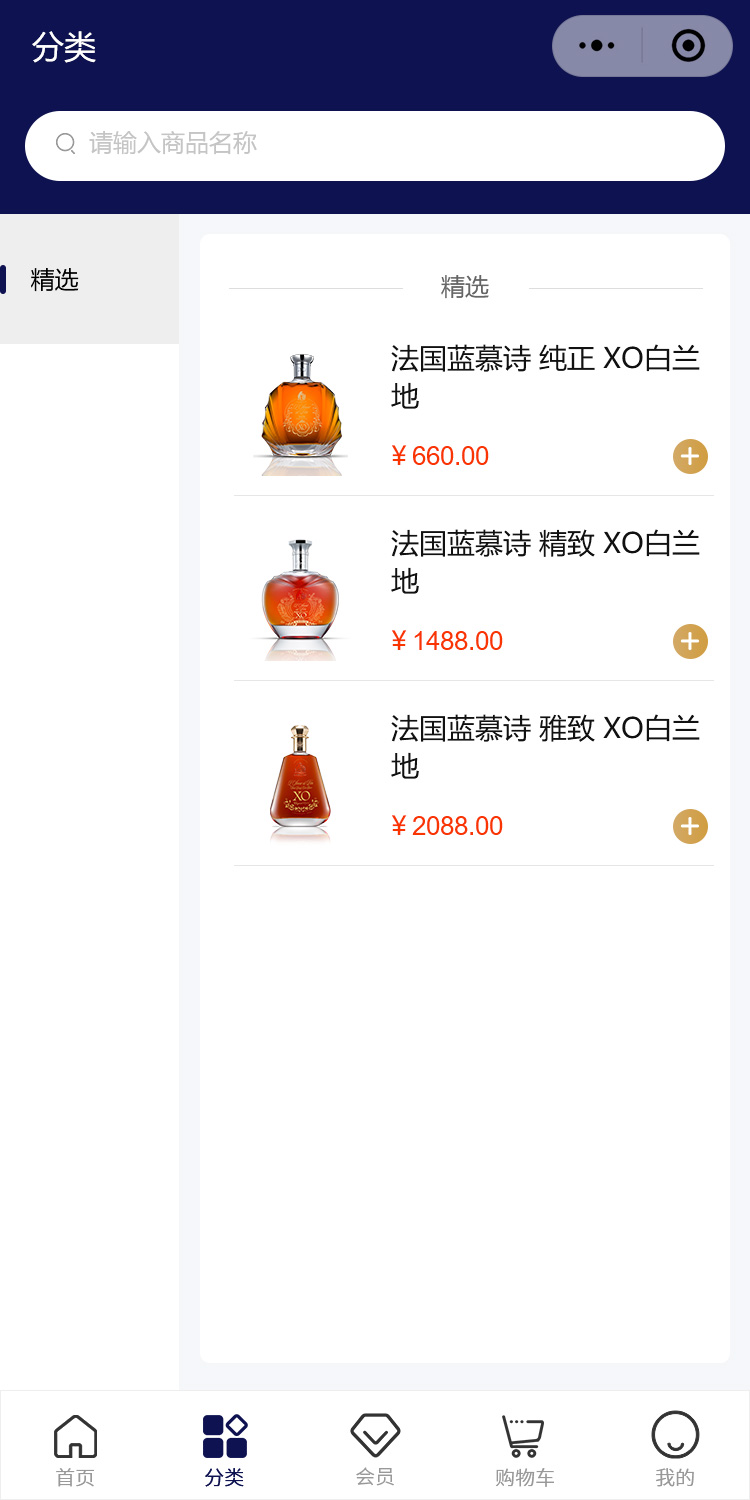The height and width of the screenshot is (1500, 750).
Task: Add 纯正 XO白兰地 to the cart
Action: pyautogui.click(x=690, y=456)
